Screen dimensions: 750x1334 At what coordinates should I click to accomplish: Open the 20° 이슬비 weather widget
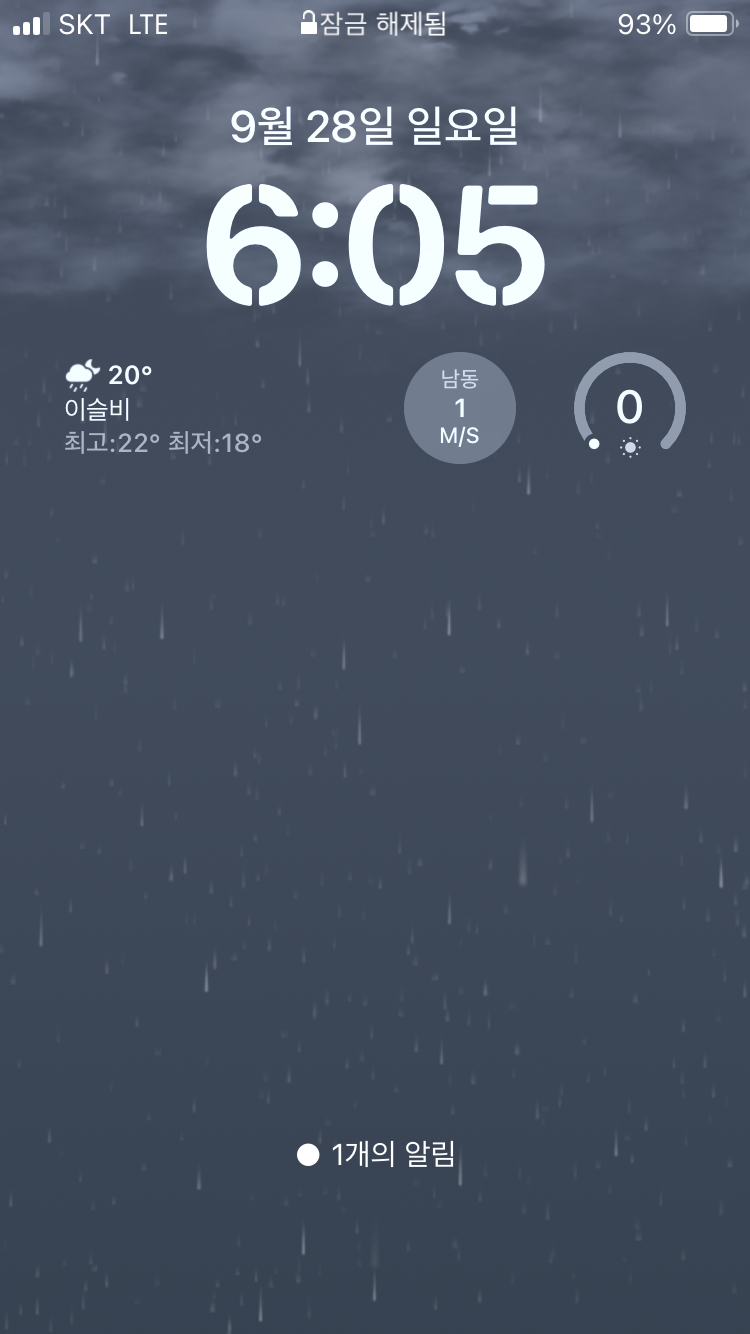[x=164, y=408]
